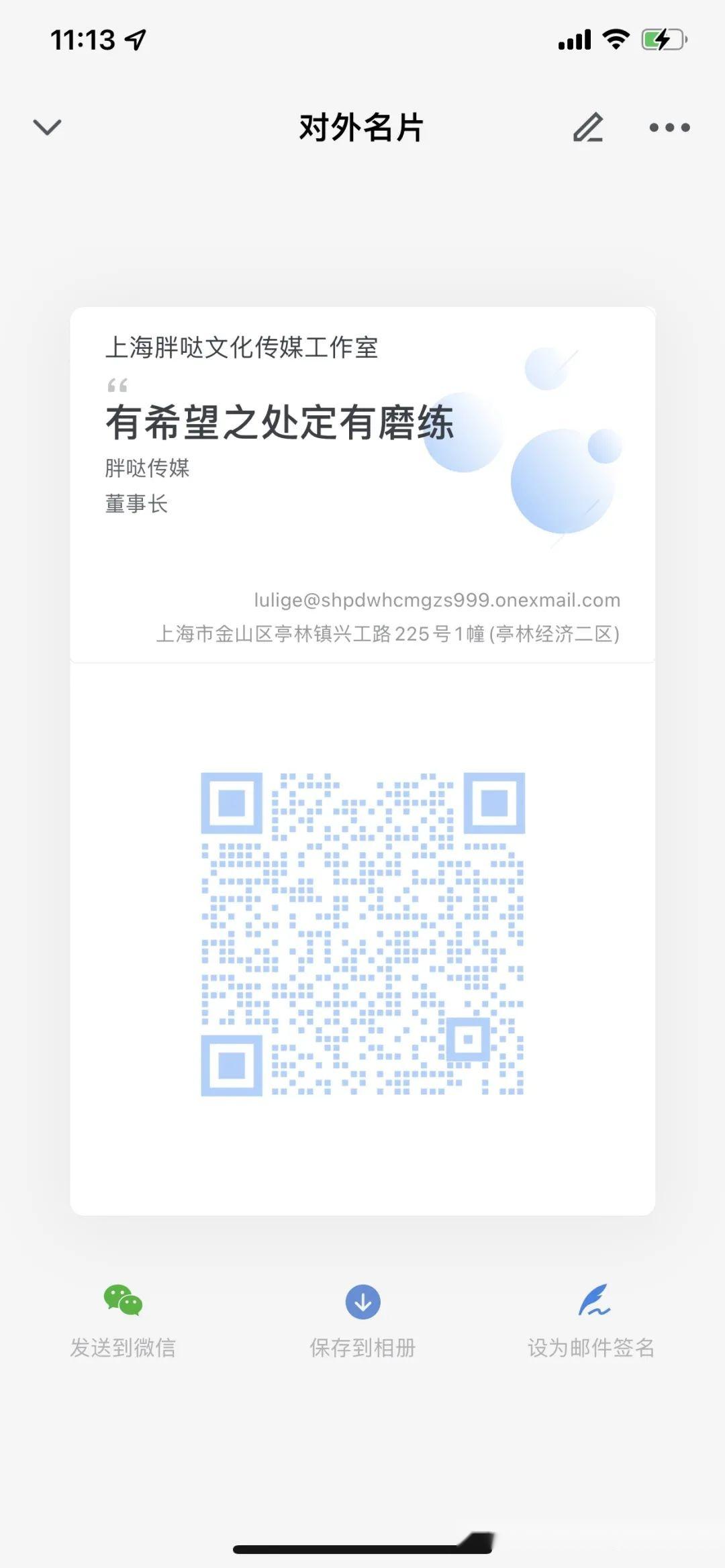
Task: Collapse the page with the down chevron
Action: (47, 127)
